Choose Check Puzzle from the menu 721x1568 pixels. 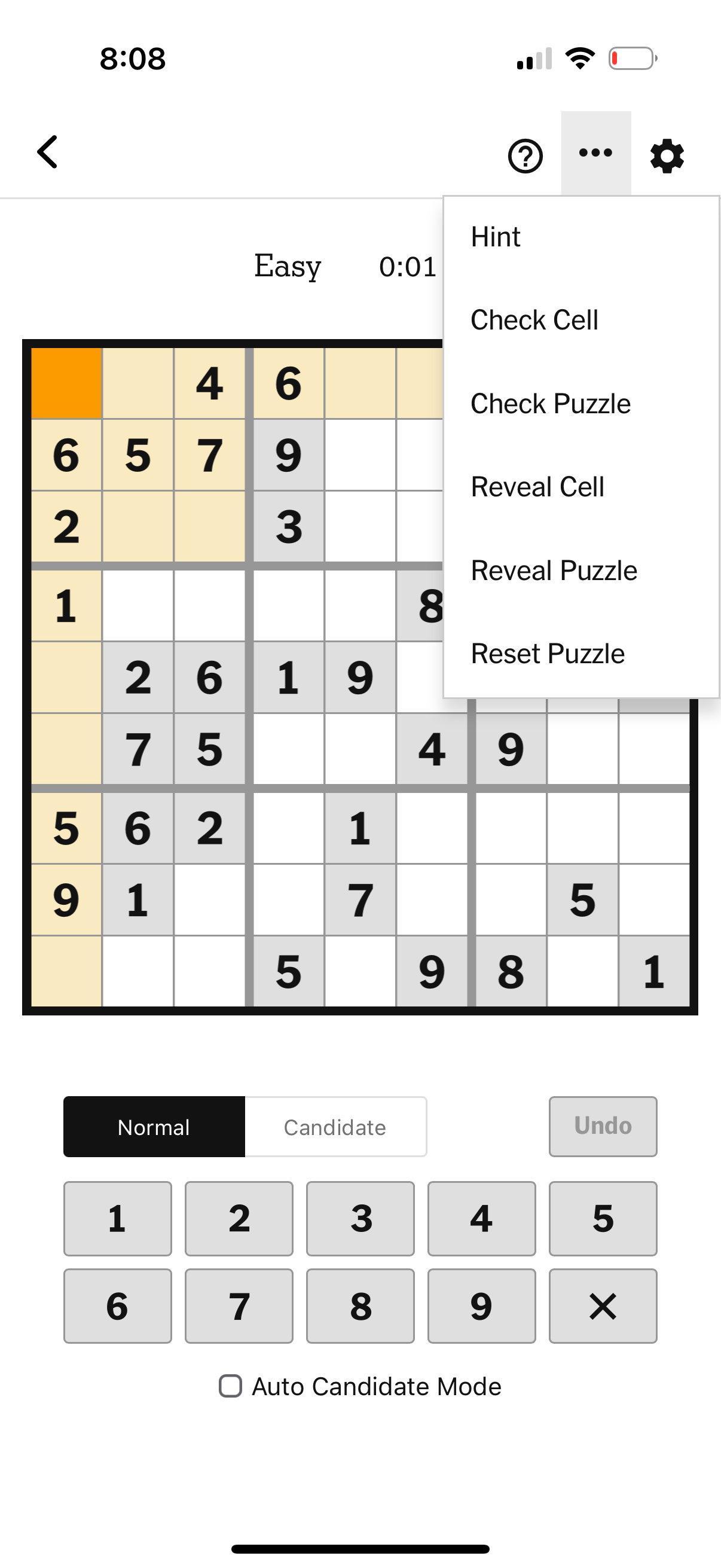(x=550, y=403)
